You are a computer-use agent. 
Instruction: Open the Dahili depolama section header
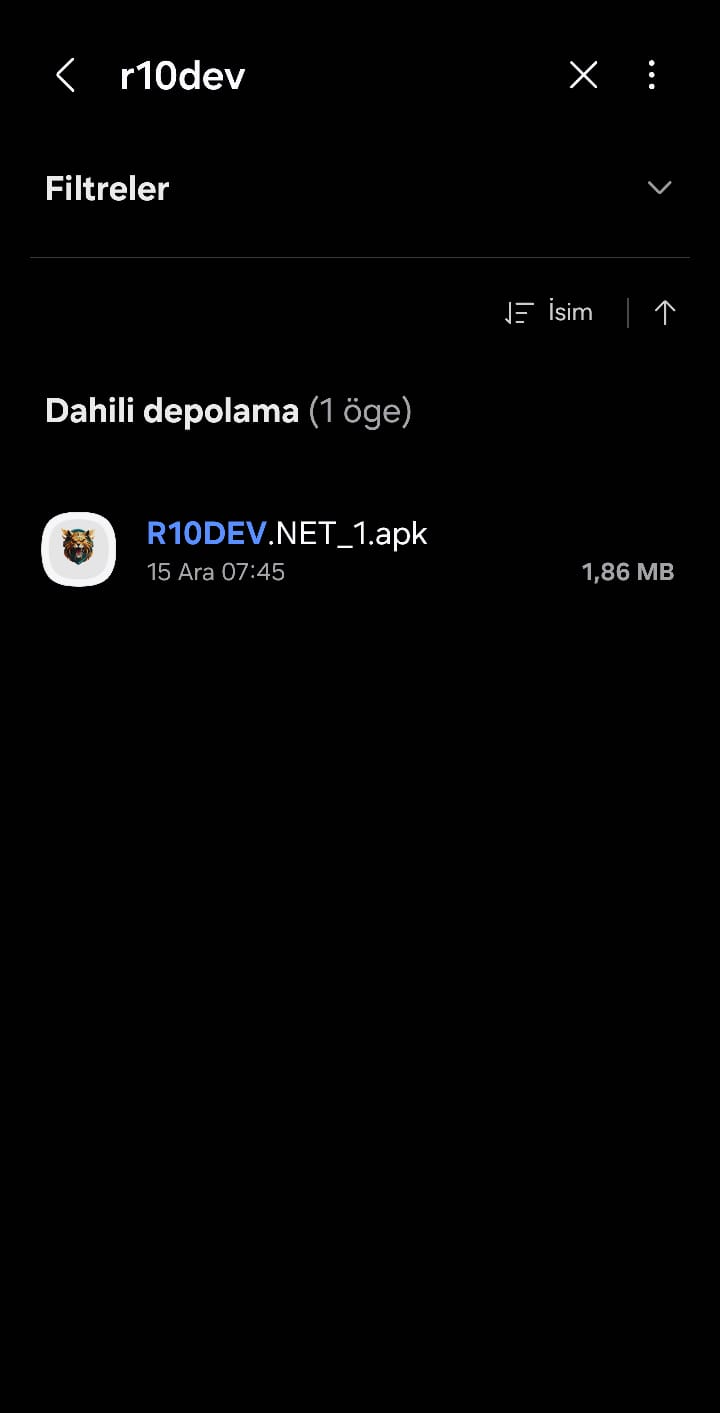pos(172,410)
